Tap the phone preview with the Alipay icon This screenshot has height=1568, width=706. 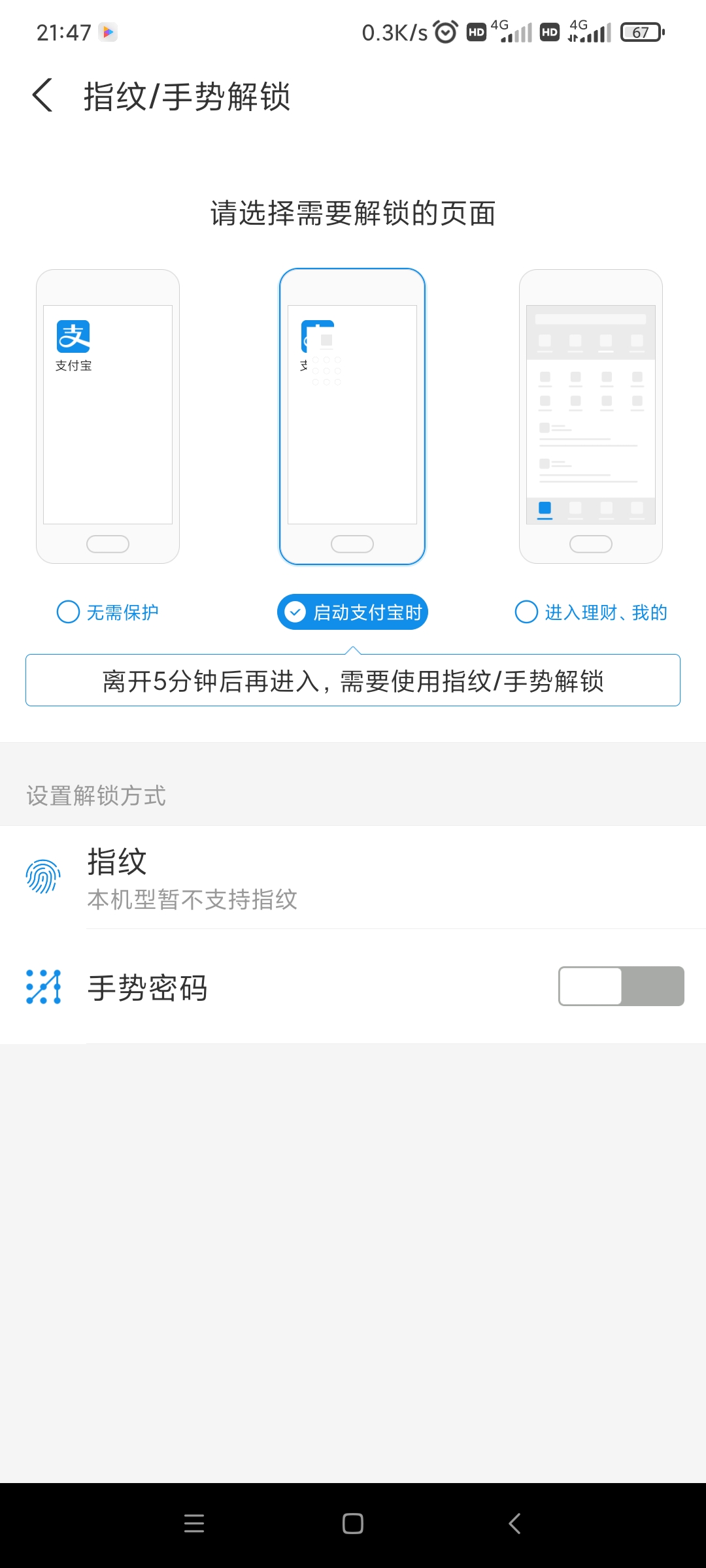[108, 416]
